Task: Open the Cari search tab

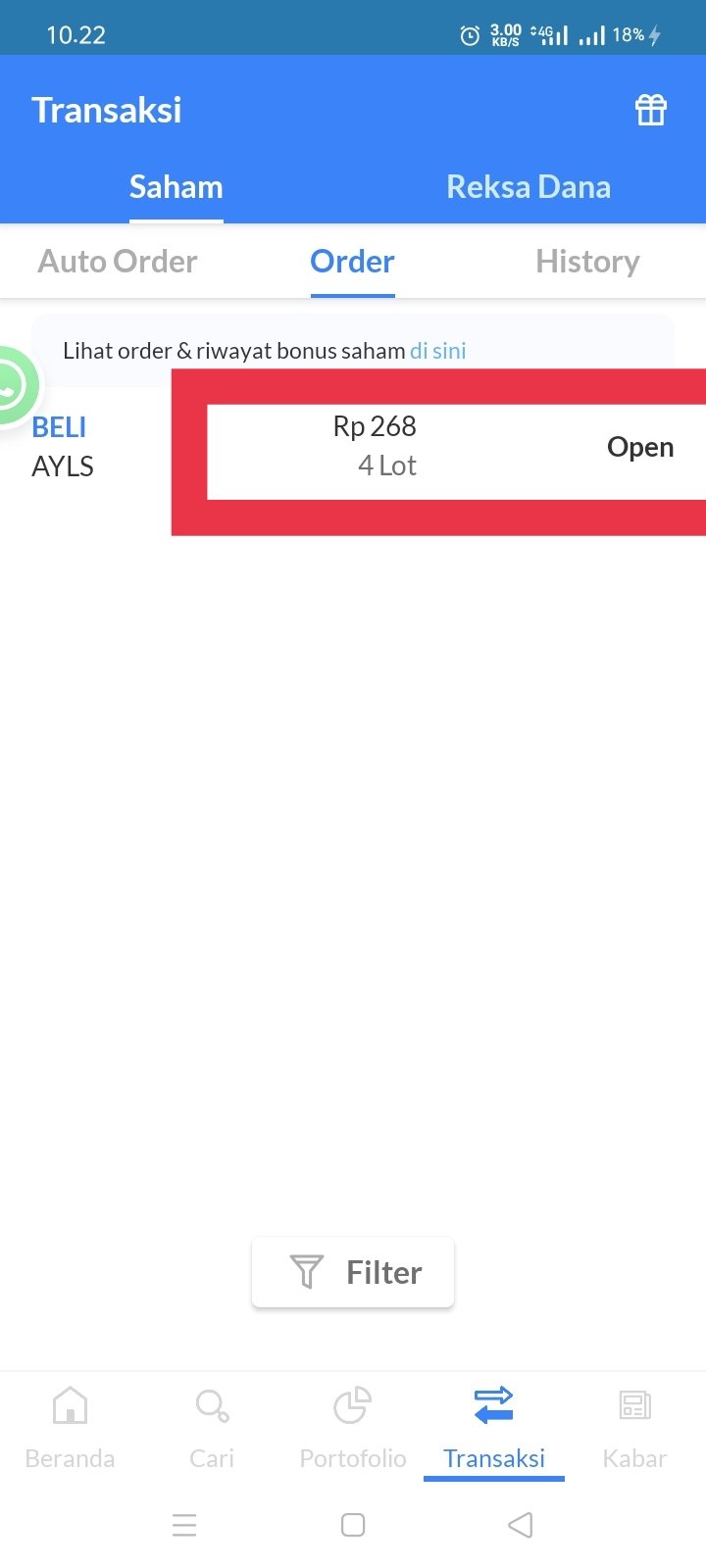Action: click(x=212, y=1426)
